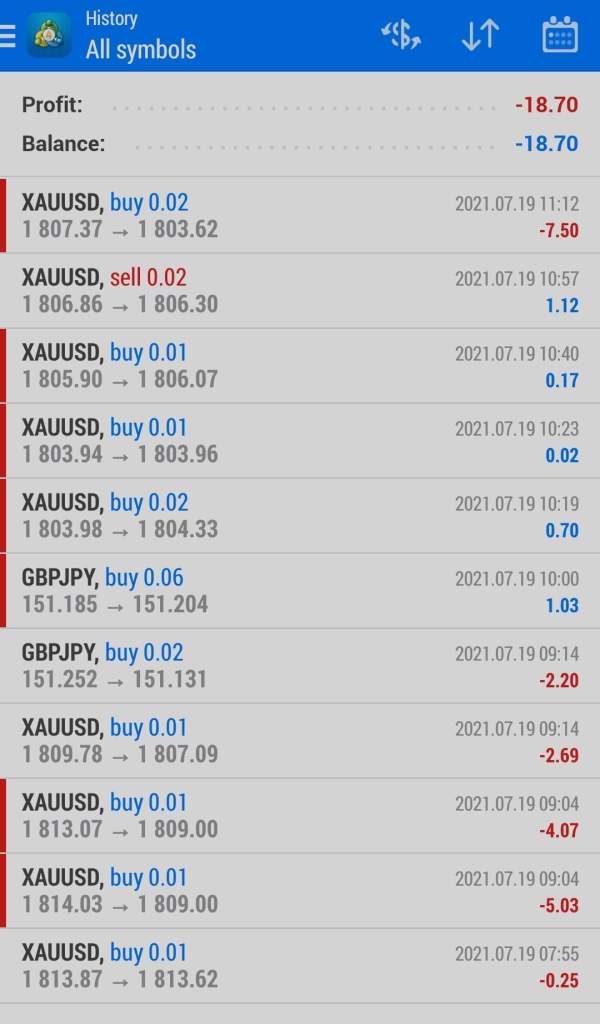The image size is (600, 1024).
Task: Select the XAUUSD trade with -4.07 loss
Action: (300, 815)
